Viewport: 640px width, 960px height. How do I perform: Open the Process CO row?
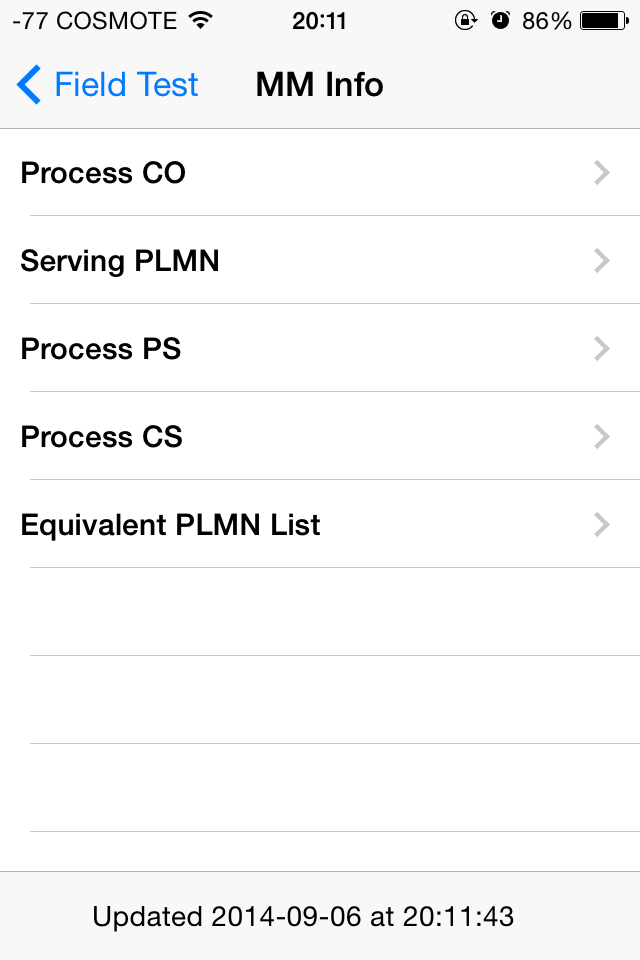320,173
